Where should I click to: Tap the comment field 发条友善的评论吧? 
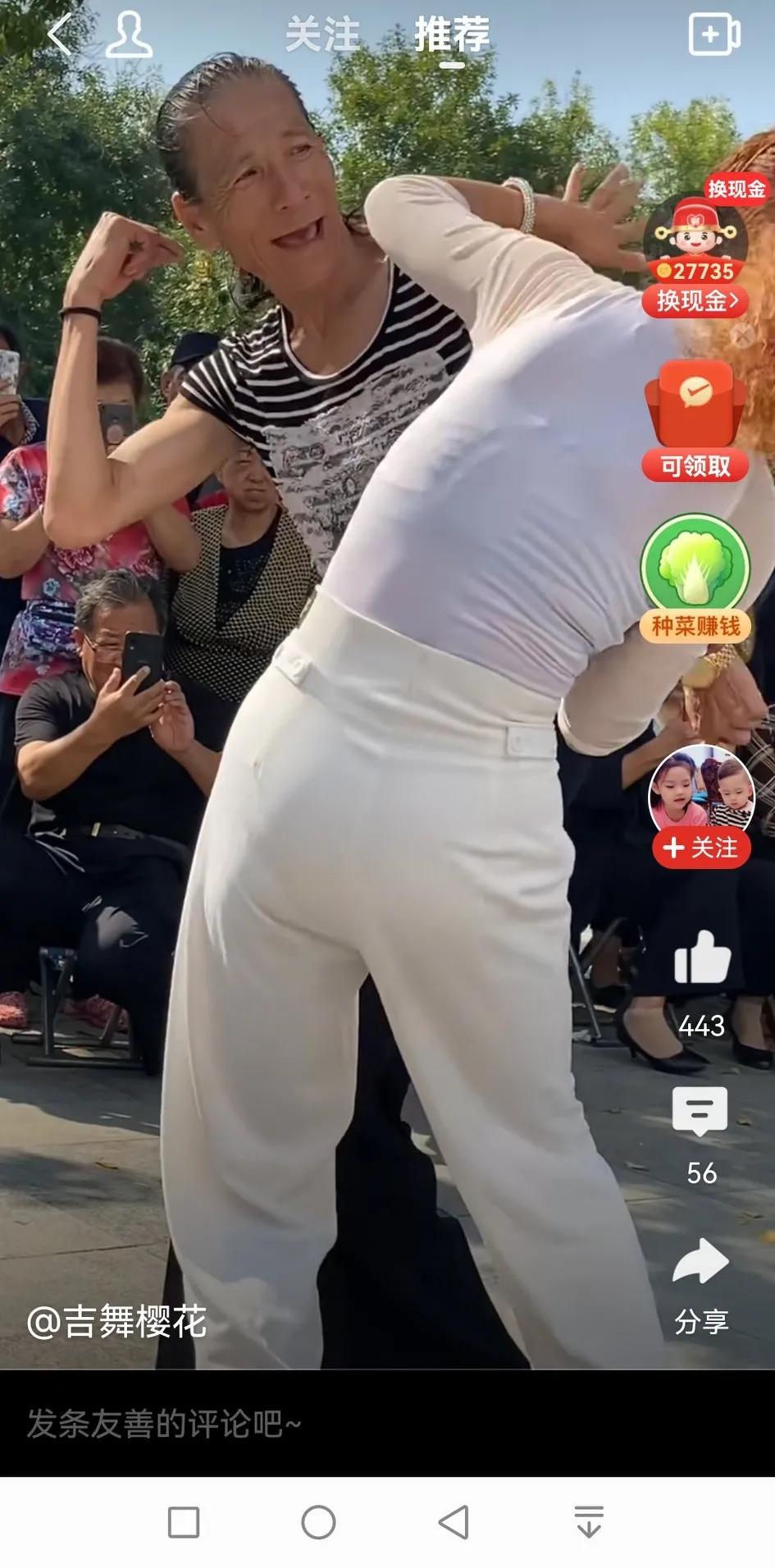(x=164, y=1424)
